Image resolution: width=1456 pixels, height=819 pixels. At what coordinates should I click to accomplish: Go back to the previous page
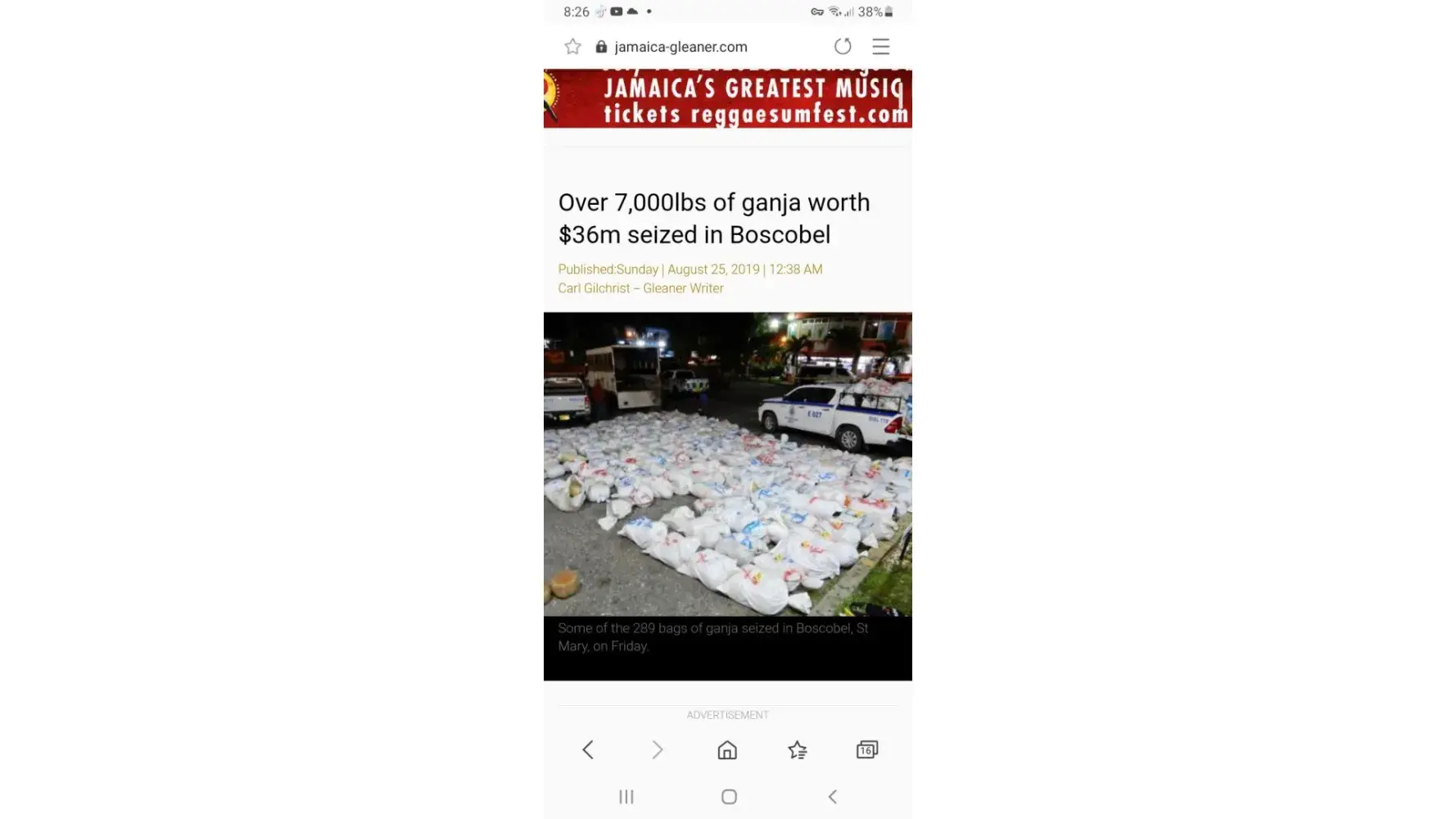[x=588, y=749]
